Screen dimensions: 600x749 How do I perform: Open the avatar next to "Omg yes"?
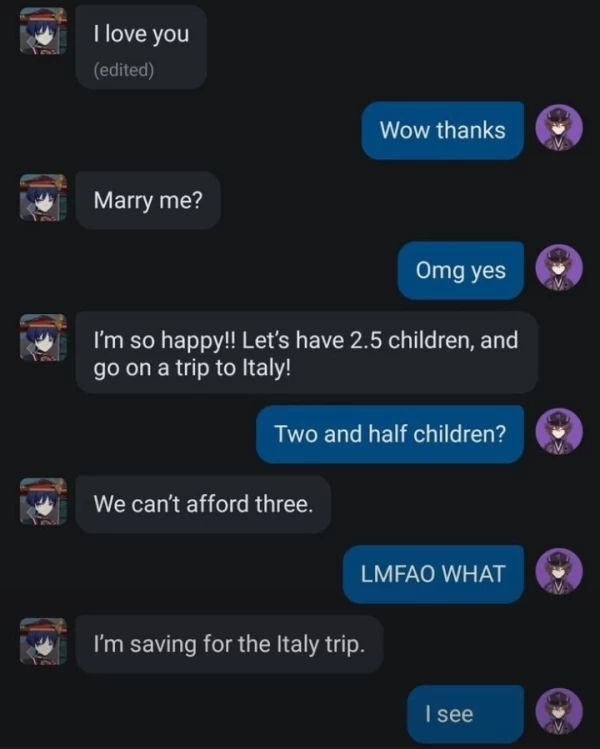[560, 269]
